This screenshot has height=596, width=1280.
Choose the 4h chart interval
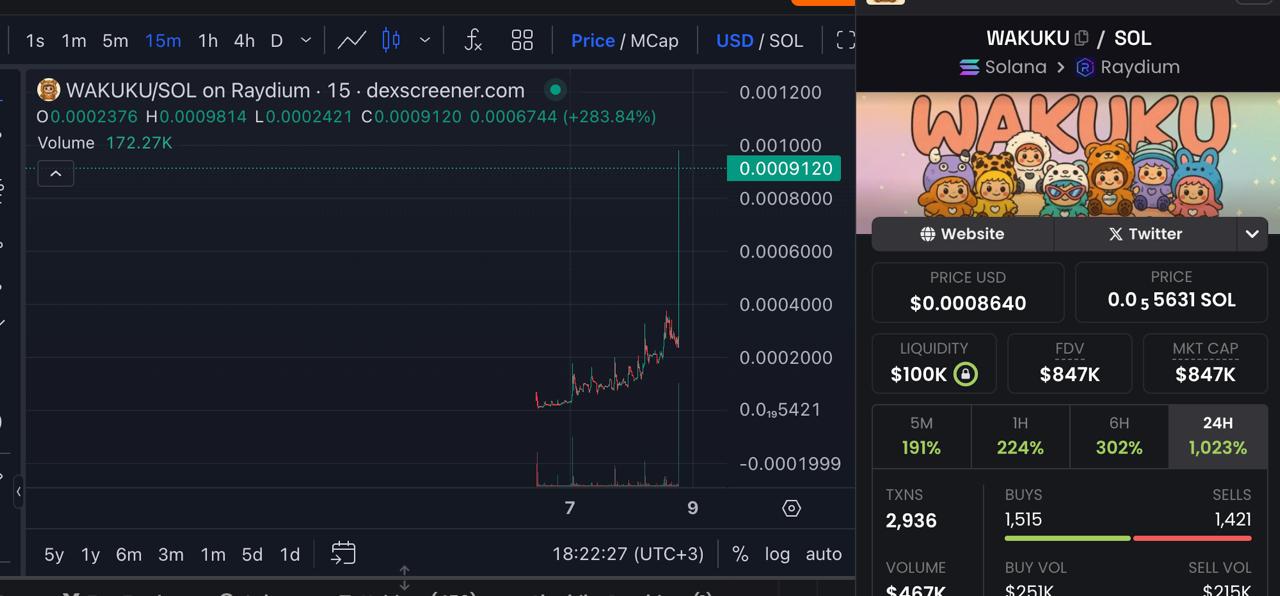point(243,41)
